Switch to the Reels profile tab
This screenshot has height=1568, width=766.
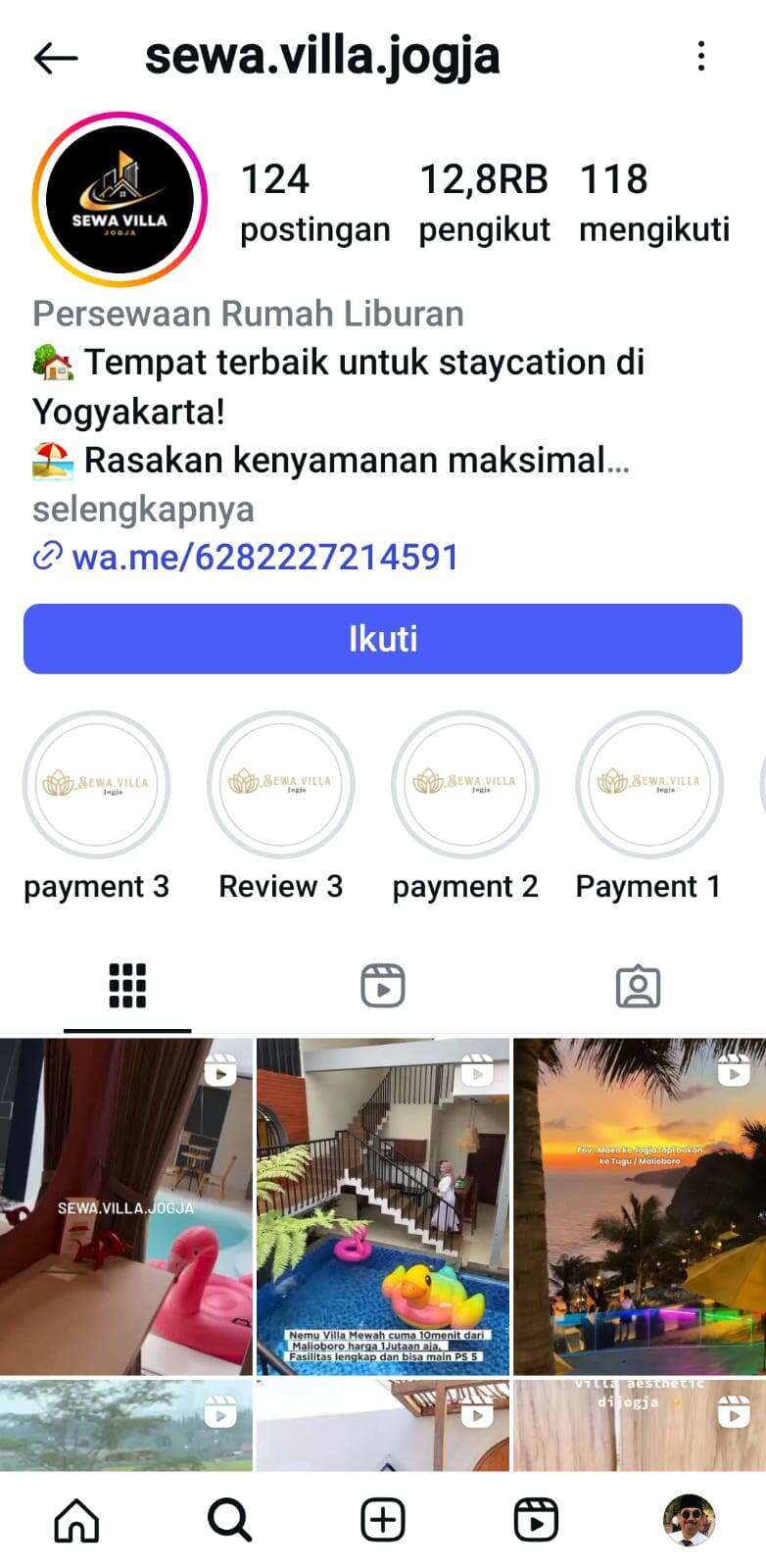[x=383, y=986]
